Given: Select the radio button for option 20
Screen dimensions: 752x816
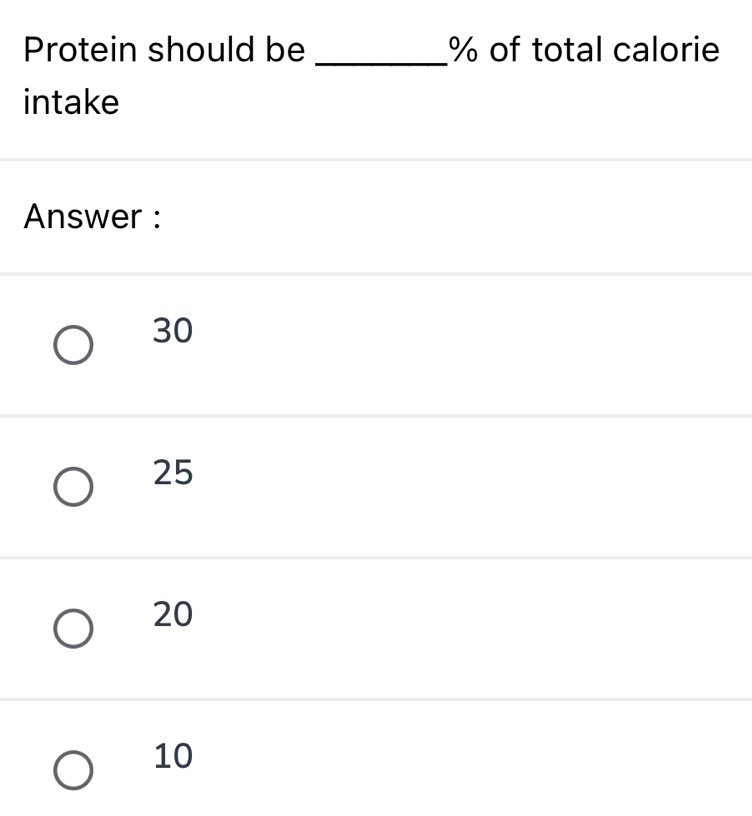Looking at the screenshot, I should click(73, 630).
